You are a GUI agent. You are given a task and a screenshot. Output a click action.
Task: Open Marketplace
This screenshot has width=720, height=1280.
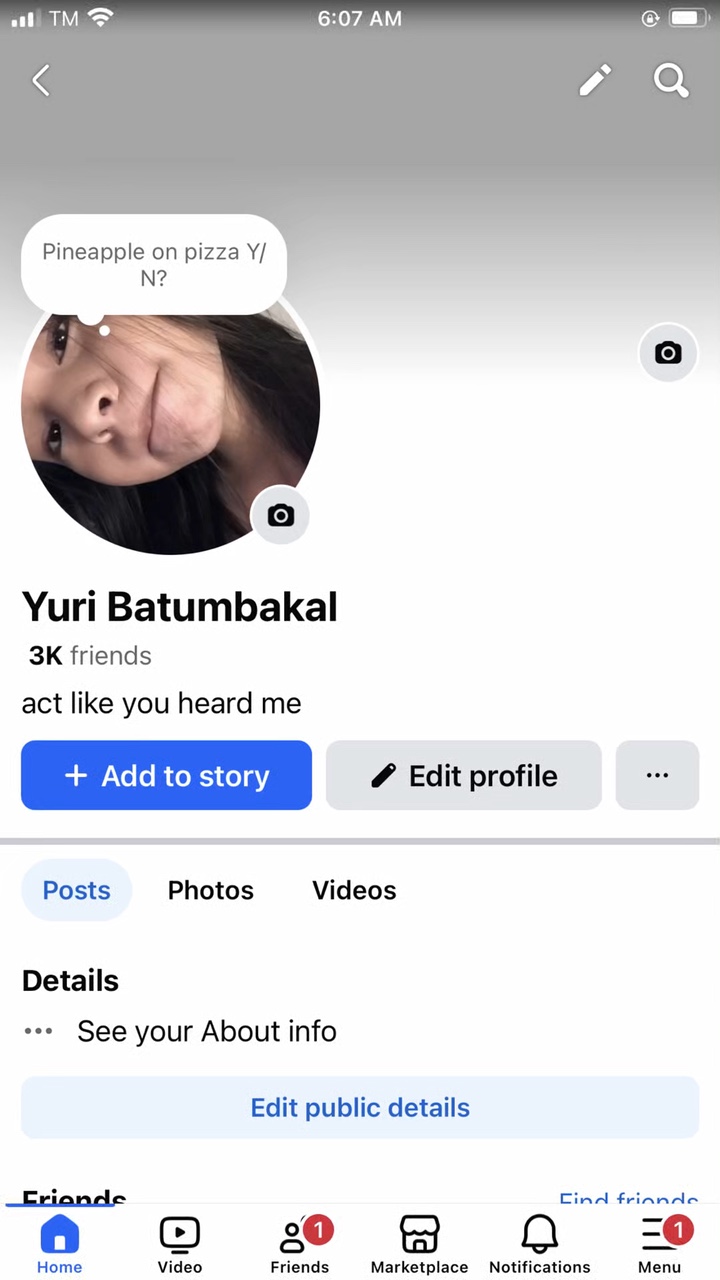coord(420,1245)
